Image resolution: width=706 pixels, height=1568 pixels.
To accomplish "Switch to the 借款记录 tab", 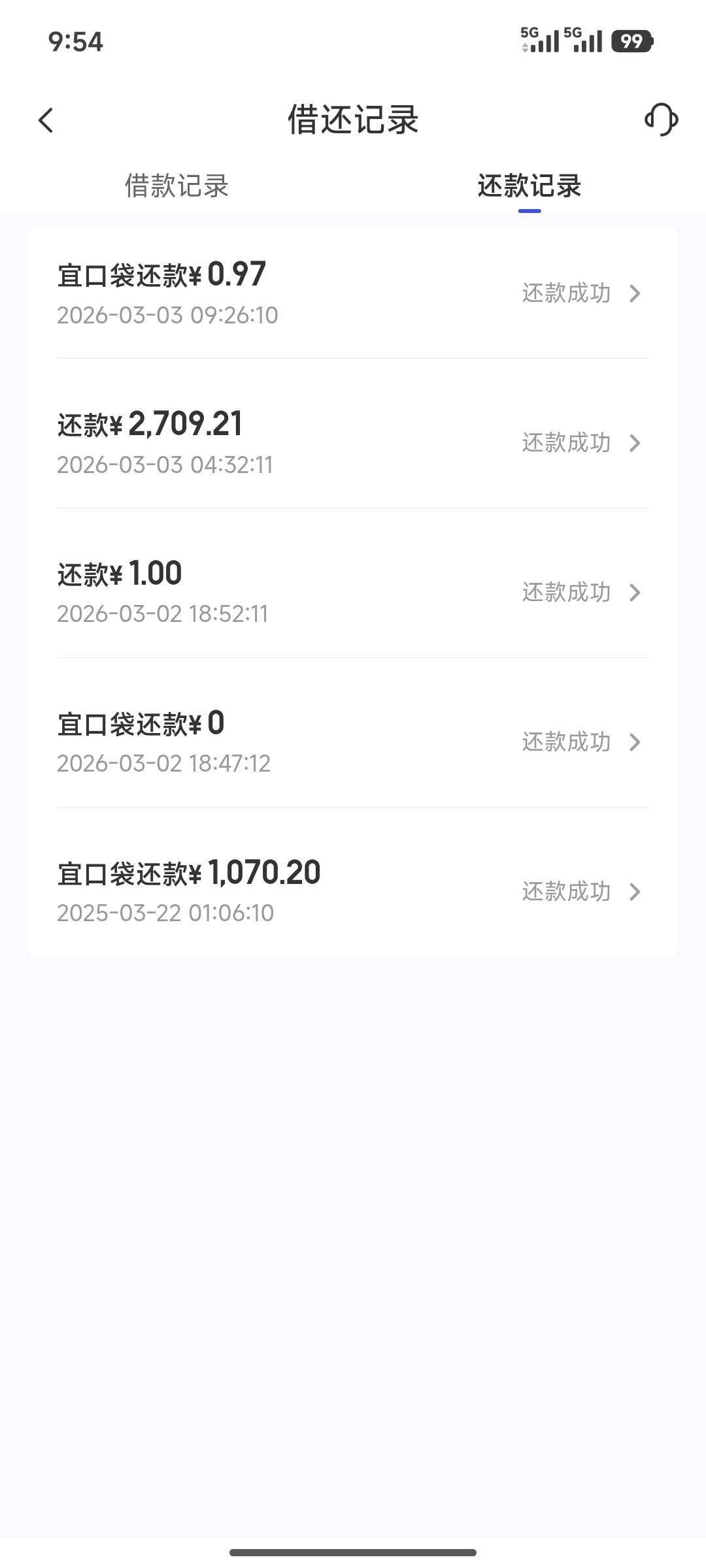I will (176, 186).
